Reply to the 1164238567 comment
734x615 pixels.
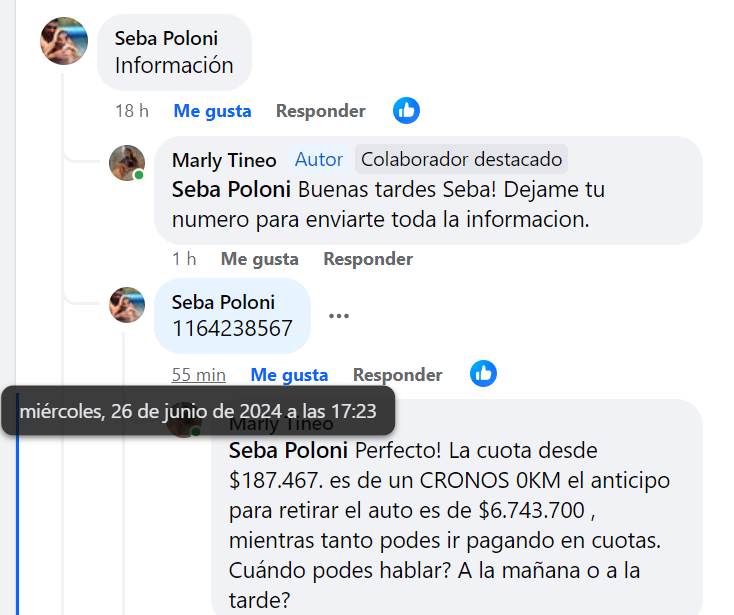(397, 375)
